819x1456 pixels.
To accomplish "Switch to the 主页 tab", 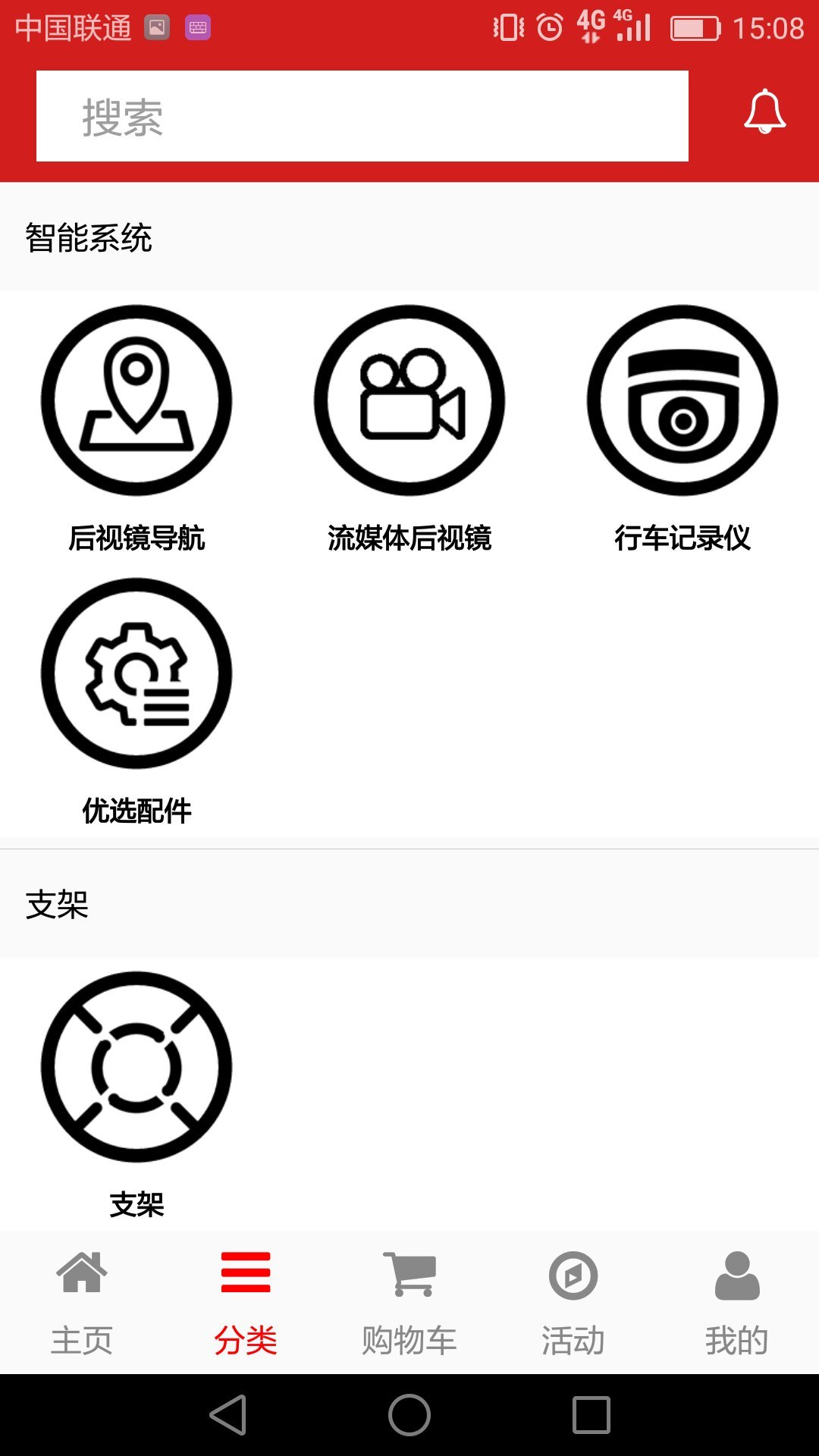I will point(82,1303).
